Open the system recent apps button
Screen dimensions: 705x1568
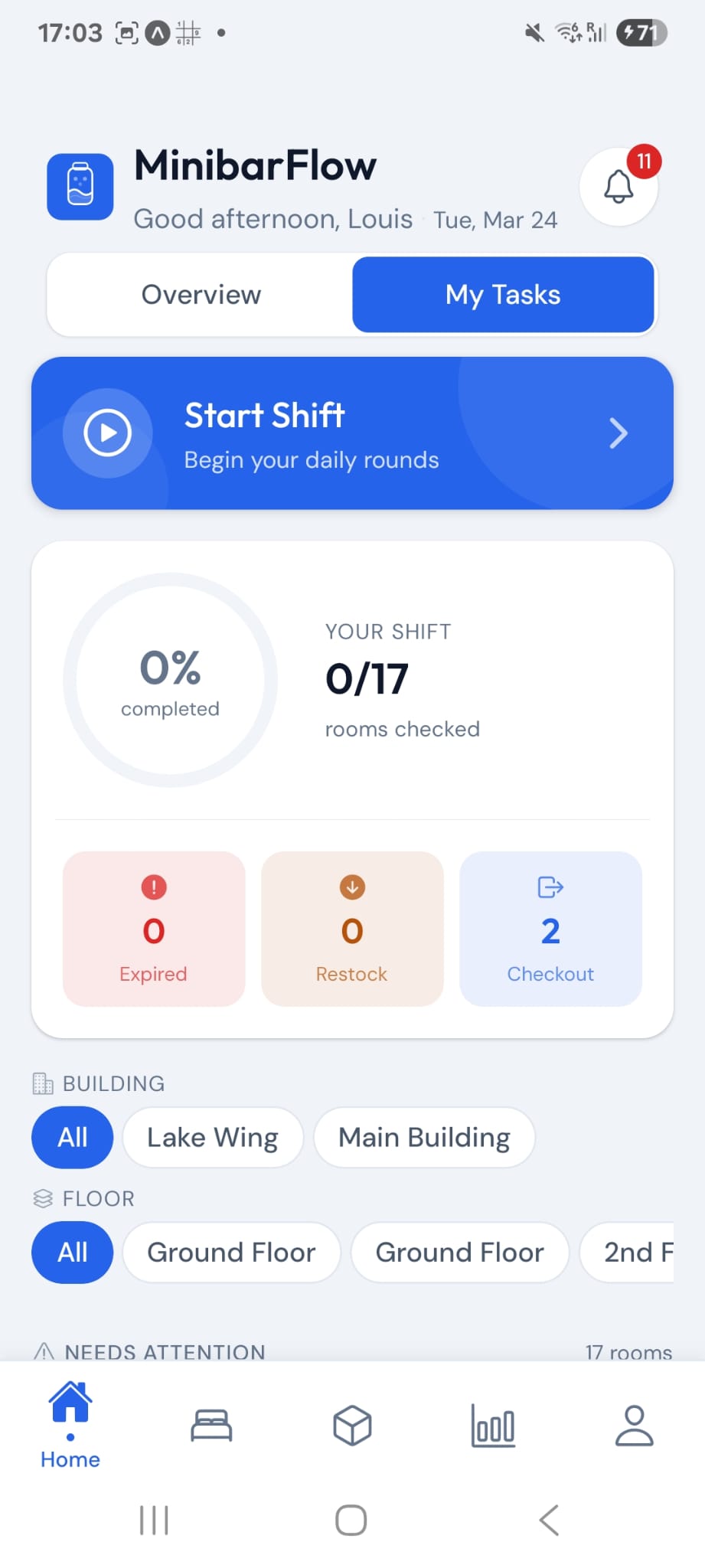154,1520
